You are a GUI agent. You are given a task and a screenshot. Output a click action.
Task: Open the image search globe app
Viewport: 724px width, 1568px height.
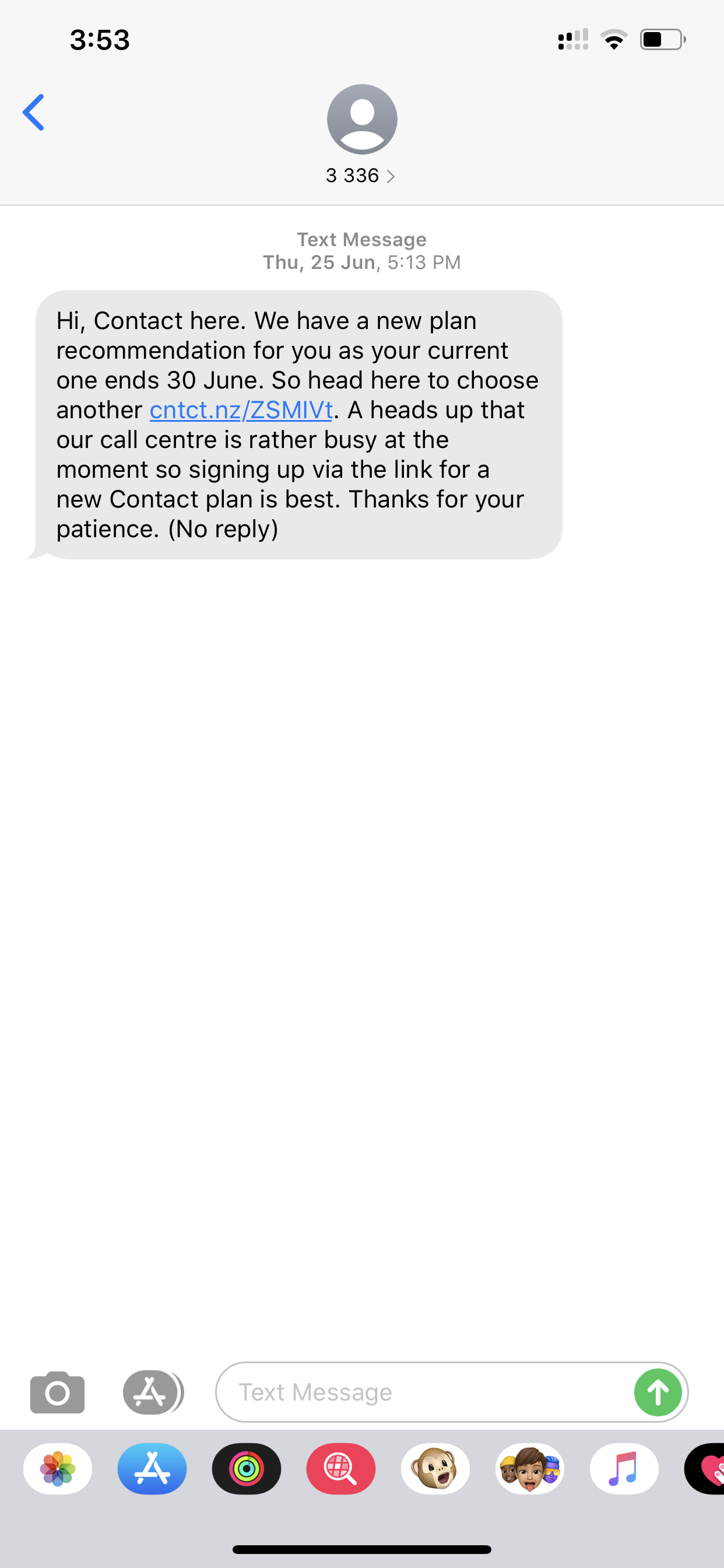(x=340, y=1469)
